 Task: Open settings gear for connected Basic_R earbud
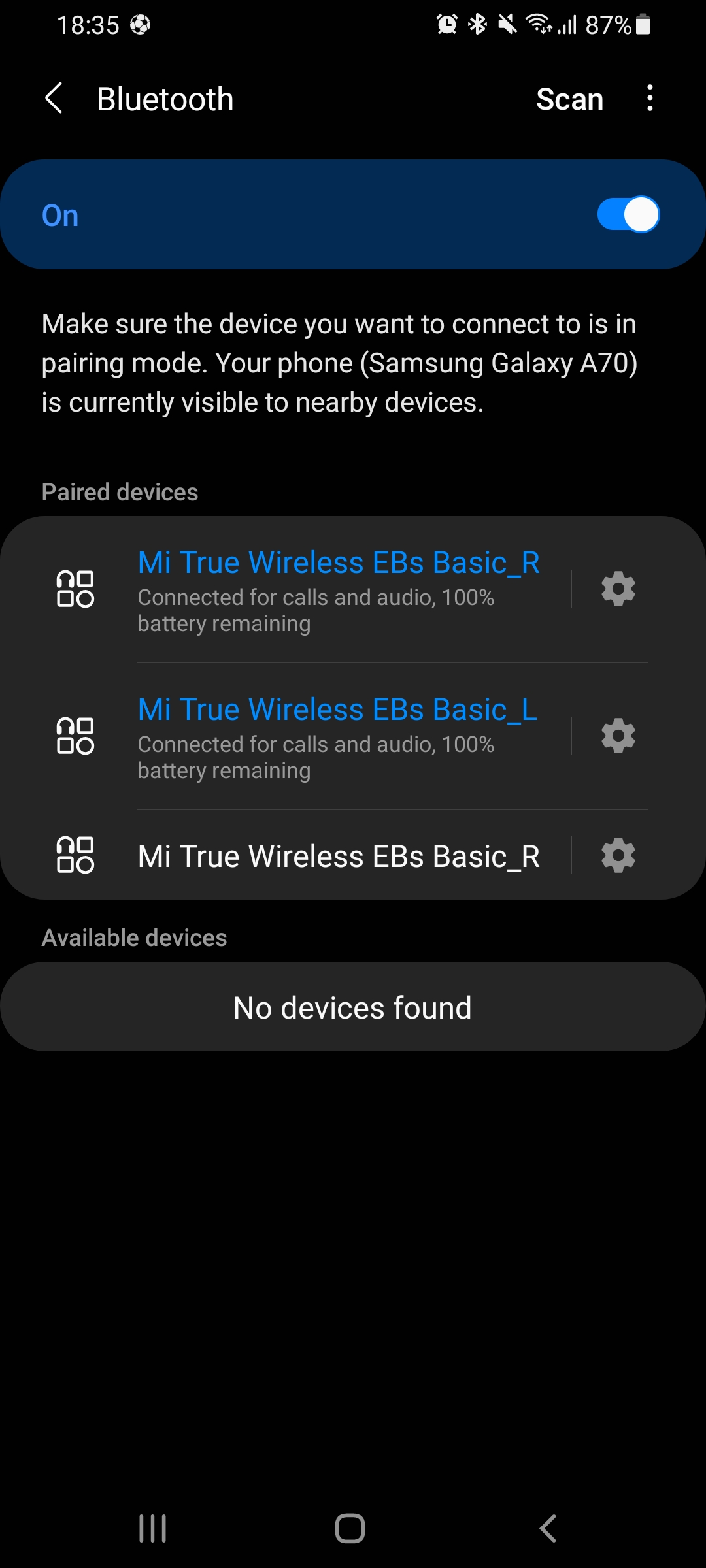[x=618, y=589]
